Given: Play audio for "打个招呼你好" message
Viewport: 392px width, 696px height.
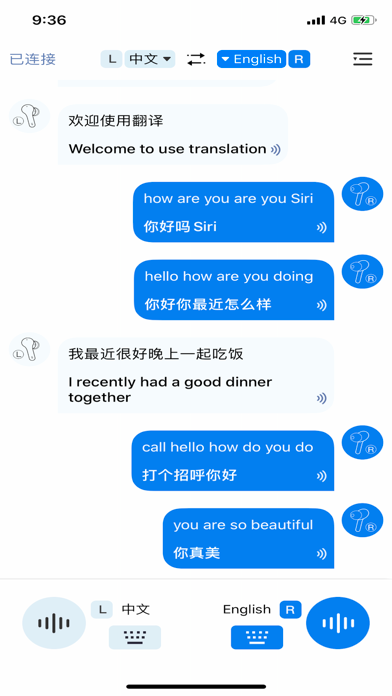Looking at the screenshot, I should [321, 476].
